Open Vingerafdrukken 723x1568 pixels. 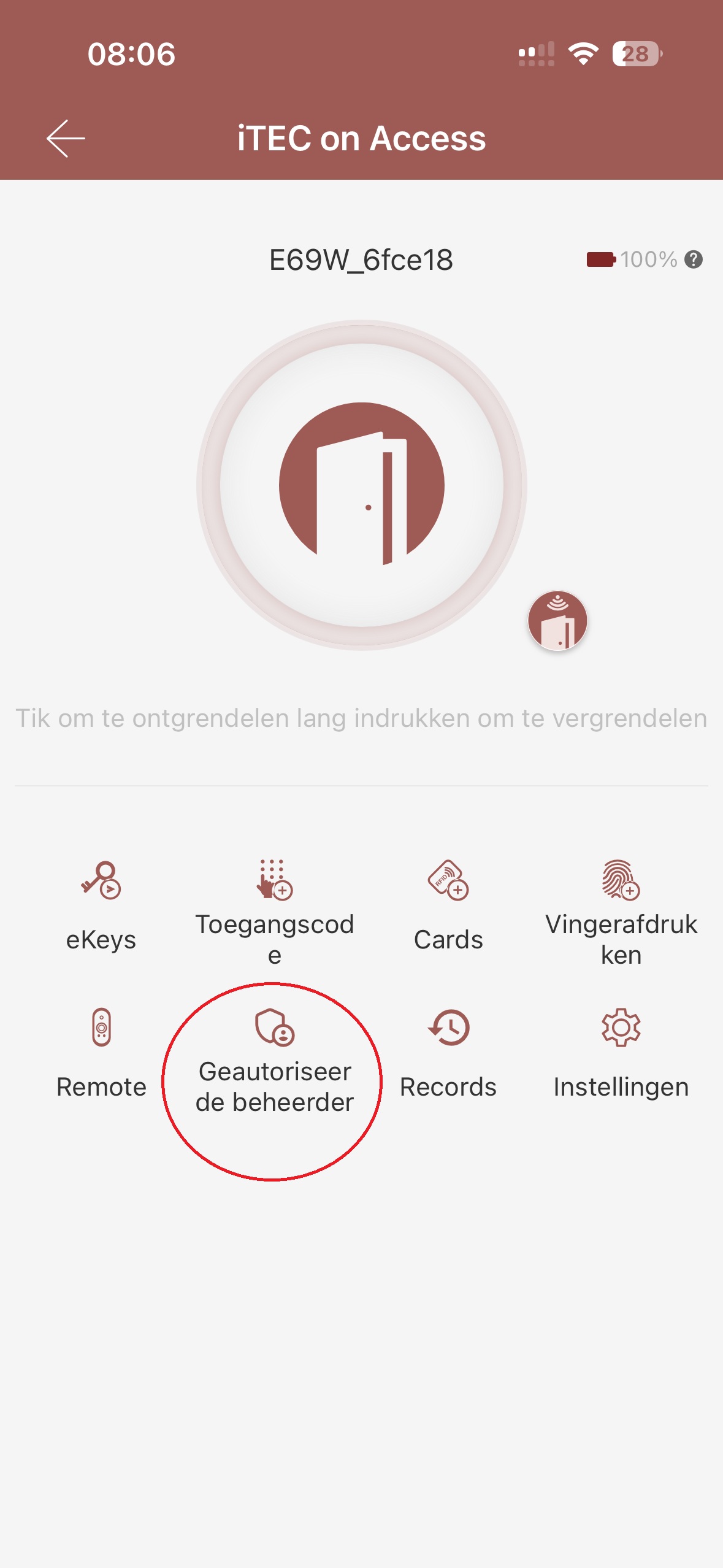tap(621, 912)
